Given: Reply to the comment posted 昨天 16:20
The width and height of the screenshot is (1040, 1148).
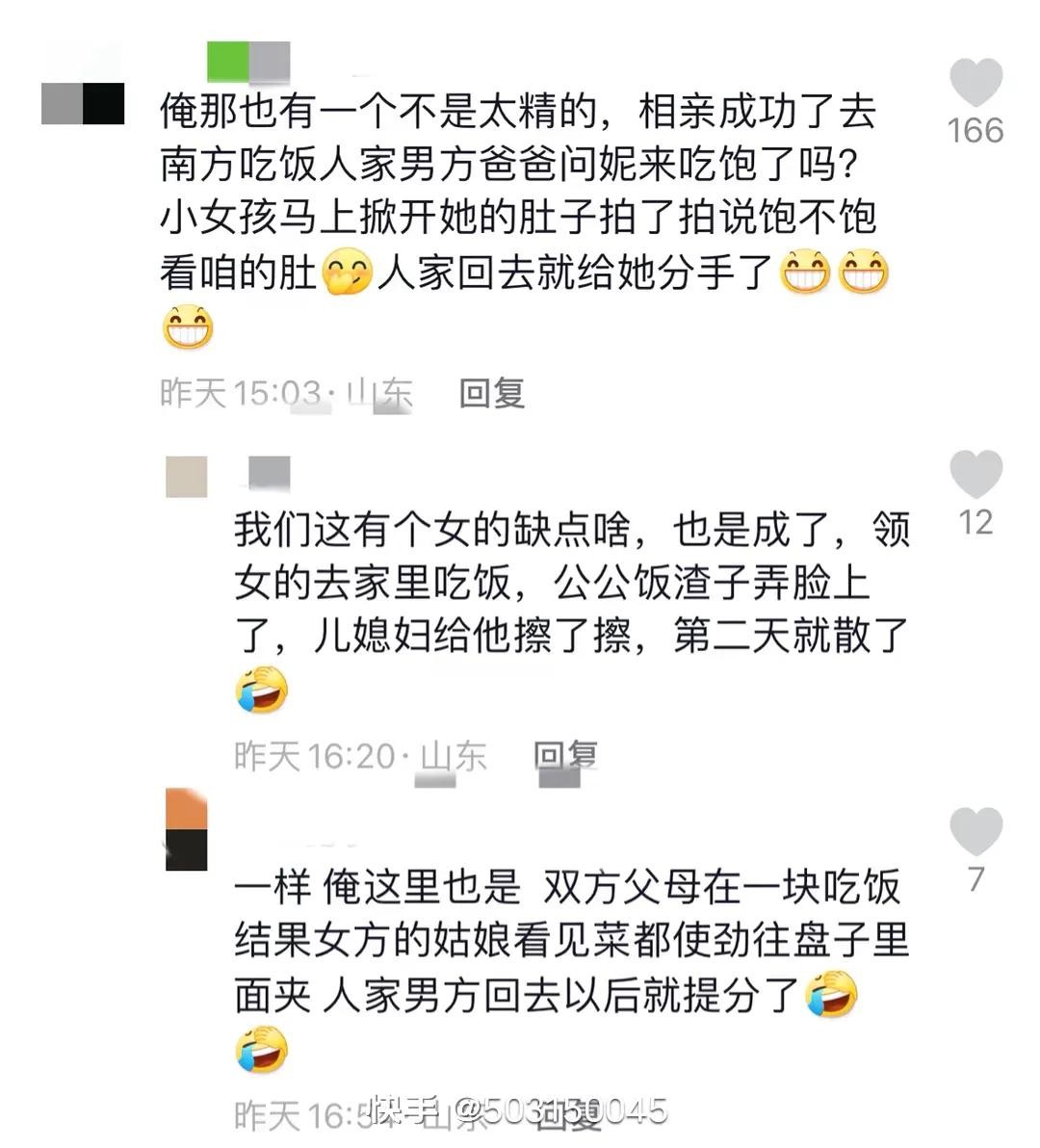Looking at the screenshot, I should tap(566, 756).
